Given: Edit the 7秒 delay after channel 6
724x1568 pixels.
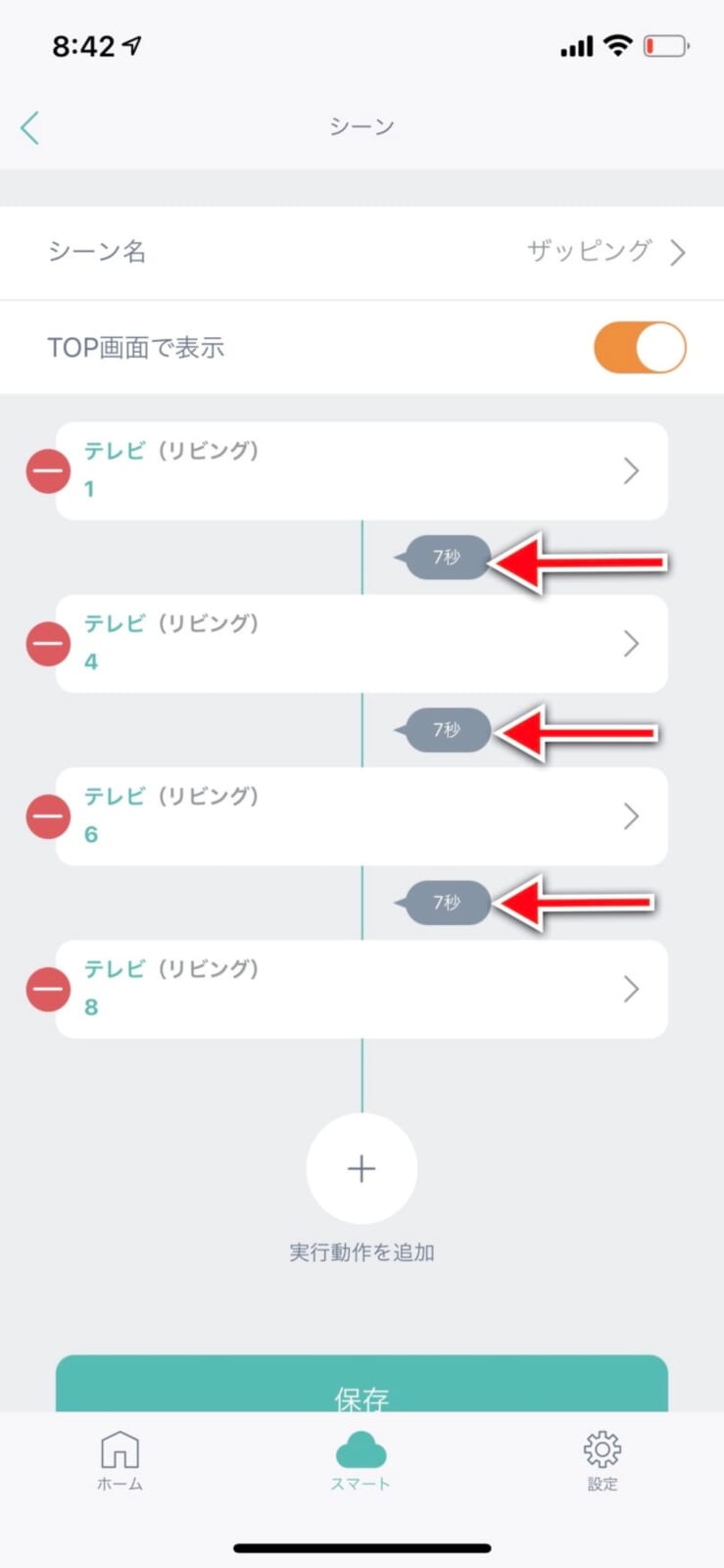Looking at the screenshot, I should (448, 903).
